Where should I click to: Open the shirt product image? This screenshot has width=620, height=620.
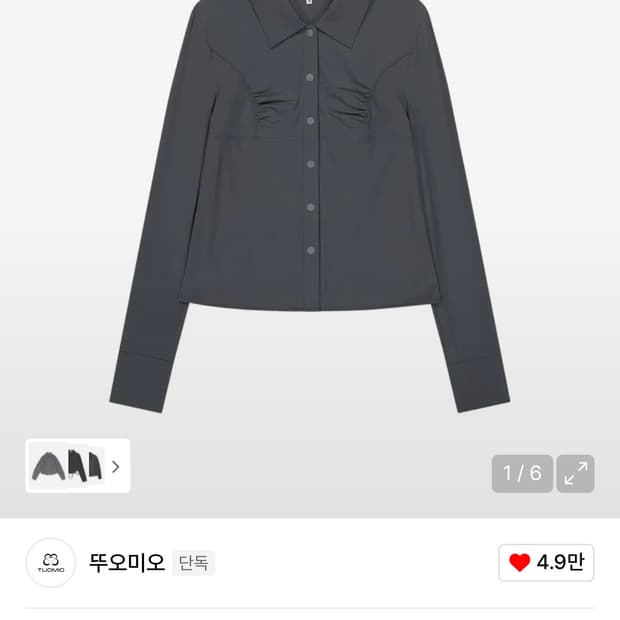(x=310, y=206)
